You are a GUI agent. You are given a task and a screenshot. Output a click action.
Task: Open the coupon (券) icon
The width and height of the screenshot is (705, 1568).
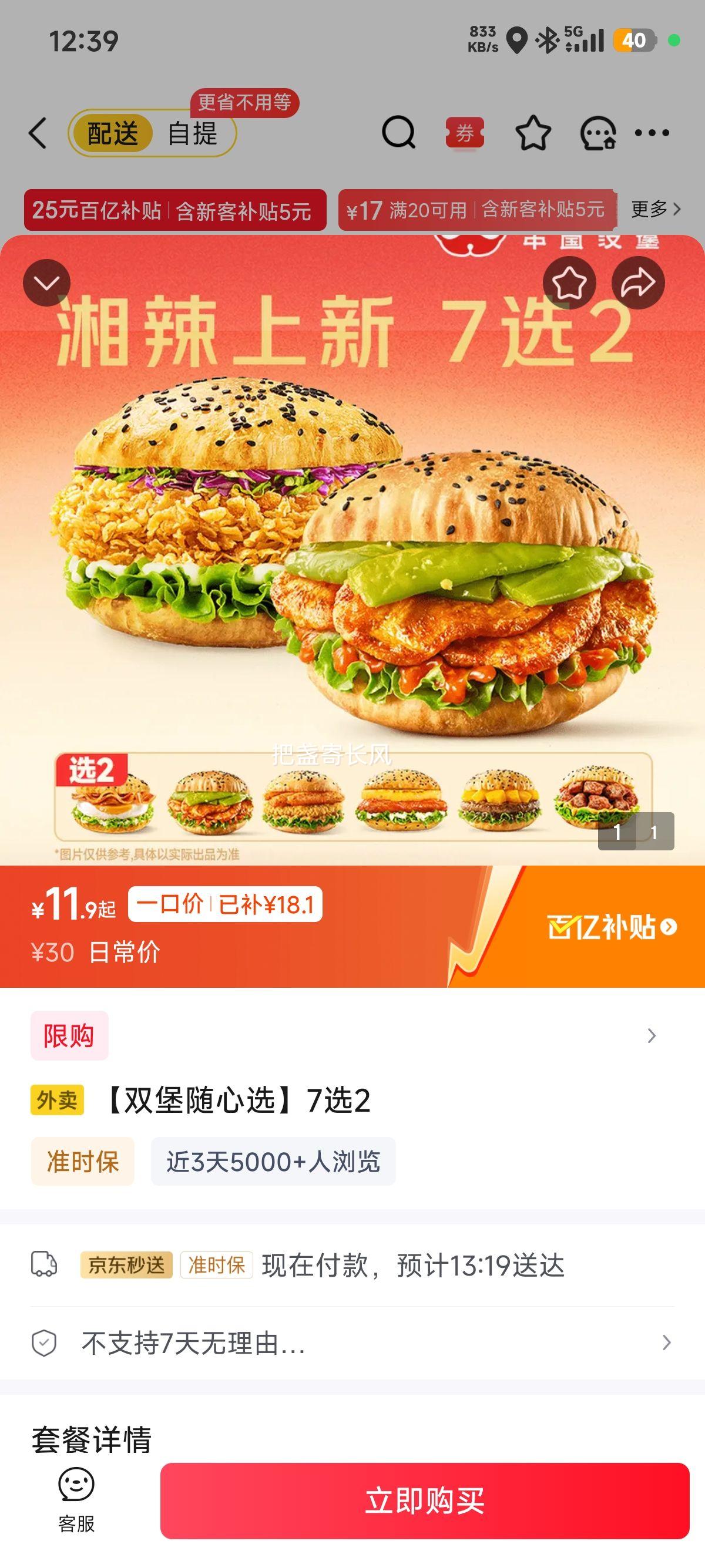(x=464, y=133)
